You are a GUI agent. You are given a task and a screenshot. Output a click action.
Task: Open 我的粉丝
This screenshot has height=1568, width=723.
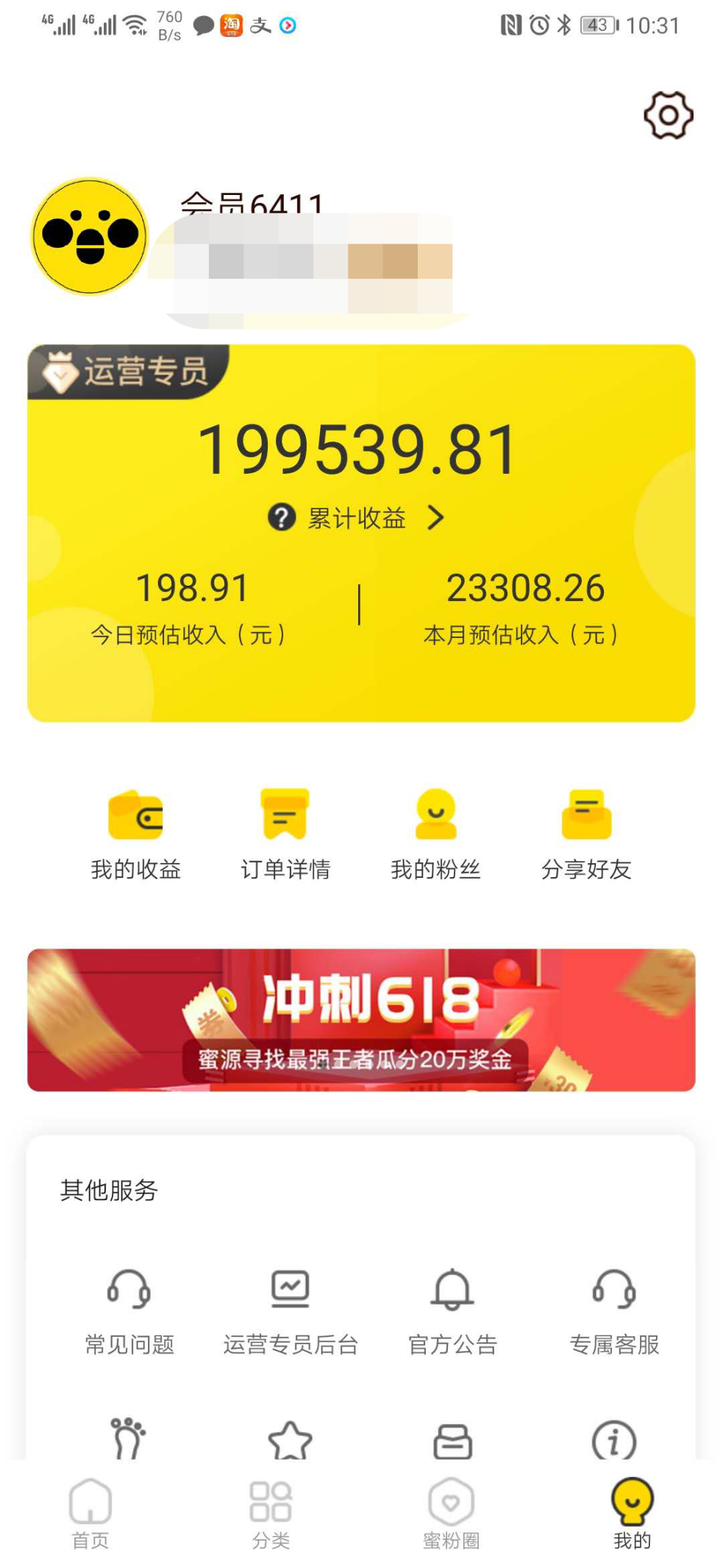click(435, 834)
